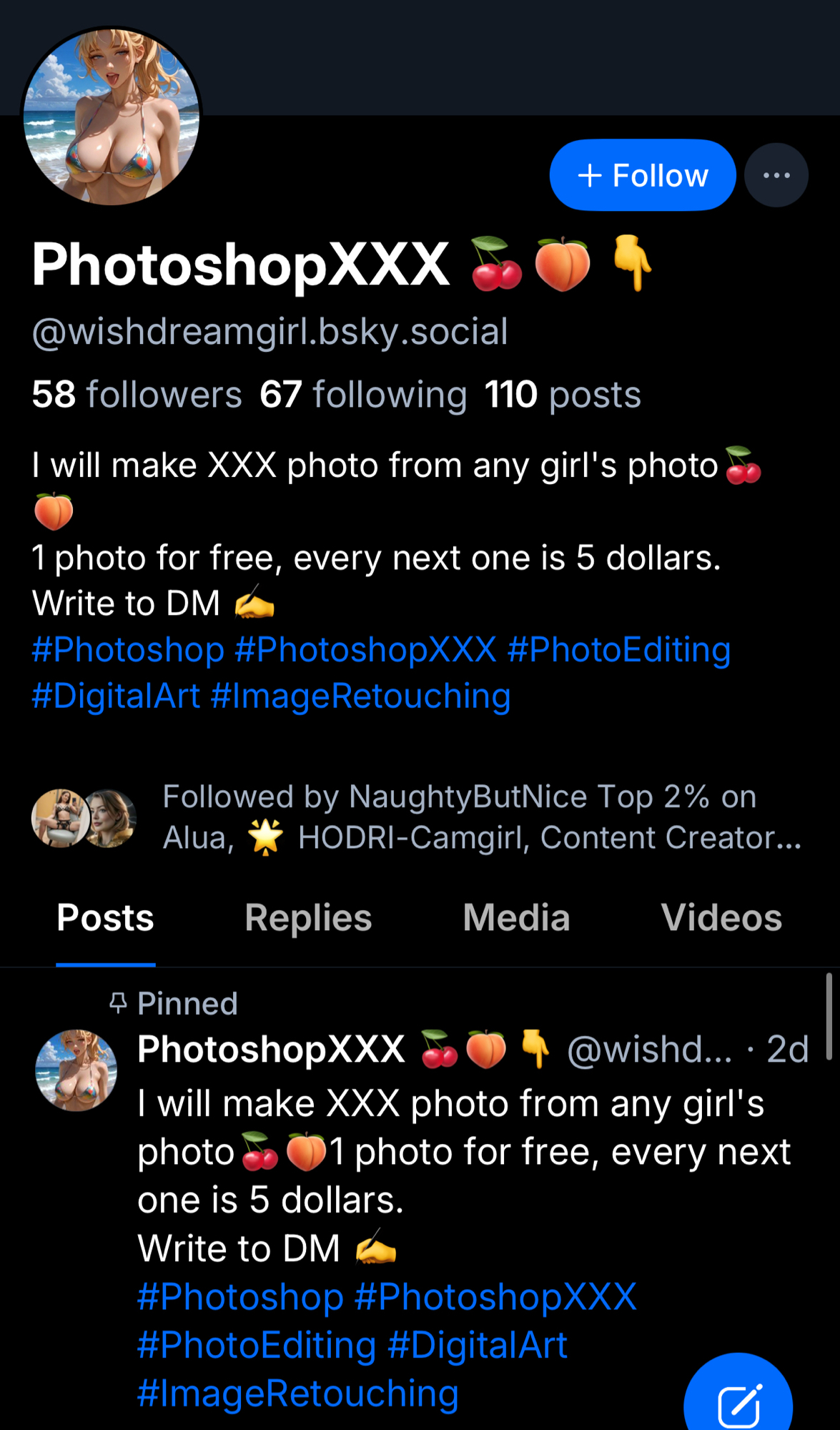Tap the avatar on the pinned post
The width and height of the screenshot is (840, 1430).
click(76, 1070)
